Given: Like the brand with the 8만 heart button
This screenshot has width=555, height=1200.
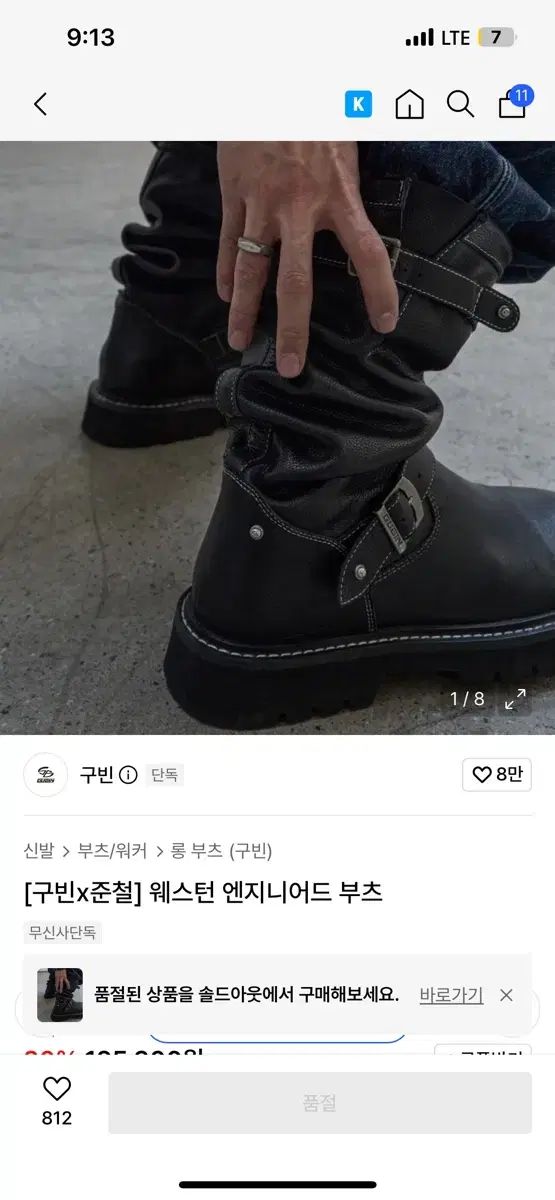Looking at the screenshot, I should click(497, 775).
